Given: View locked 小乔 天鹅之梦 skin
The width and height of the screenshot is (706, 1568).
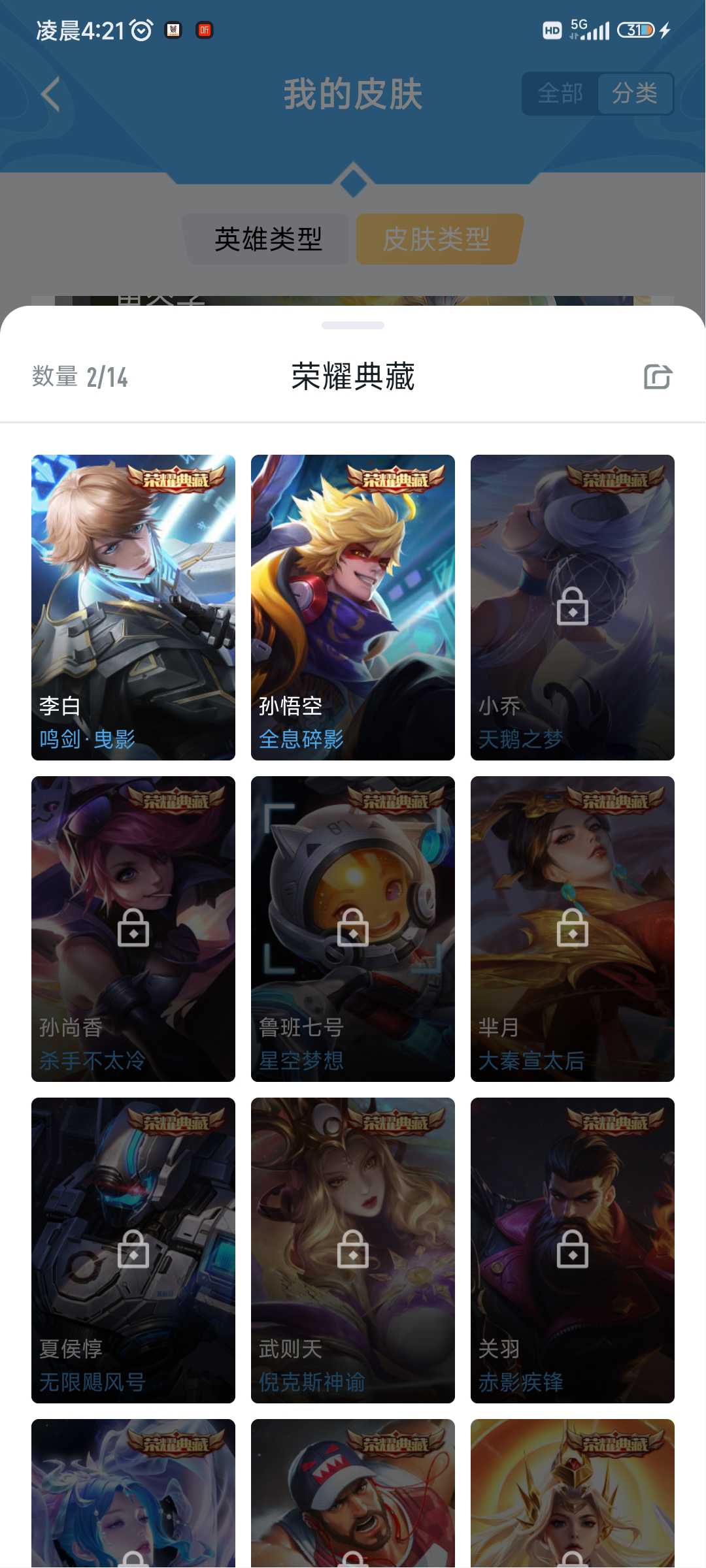Looking at the screenshot, I should [x=573, y=607].
